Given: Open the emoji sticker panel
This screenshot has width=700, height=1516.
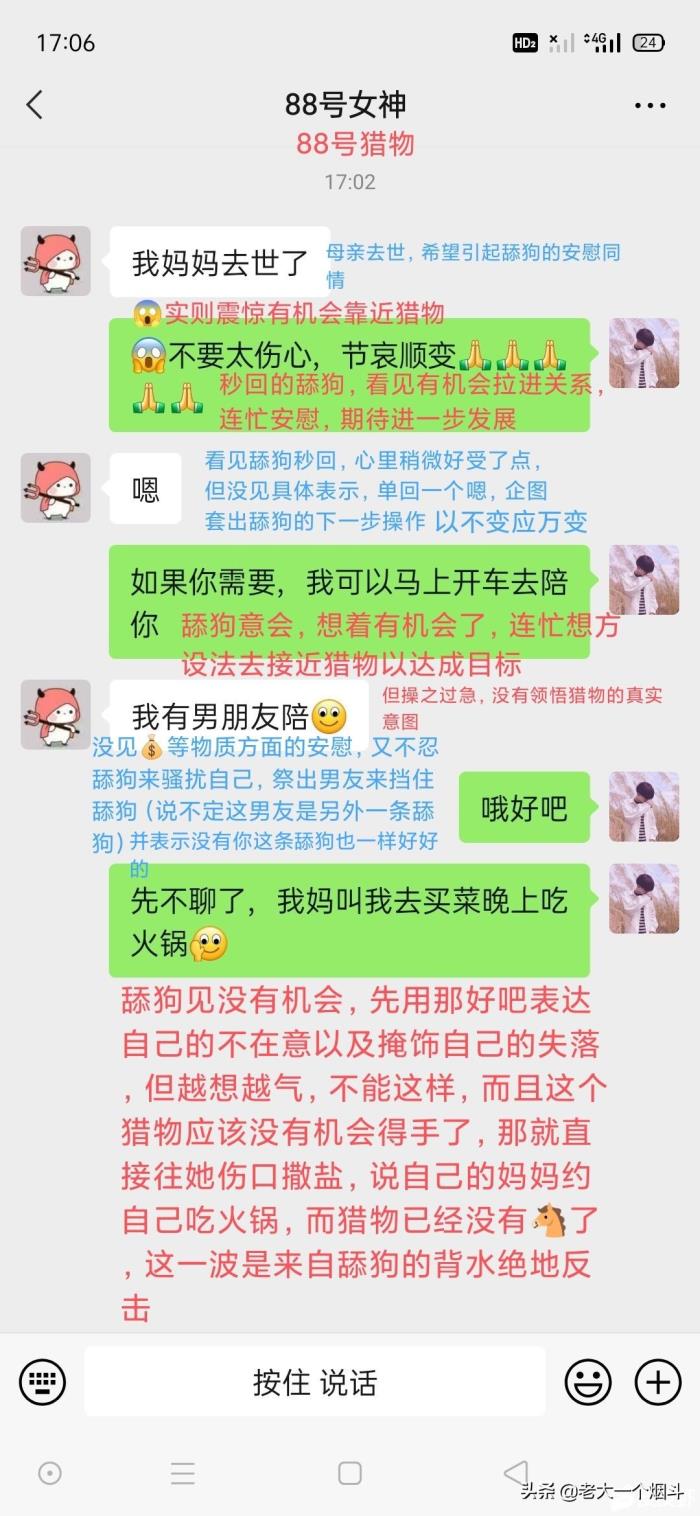Looking at the screenshot, I should click(588, 1382).
